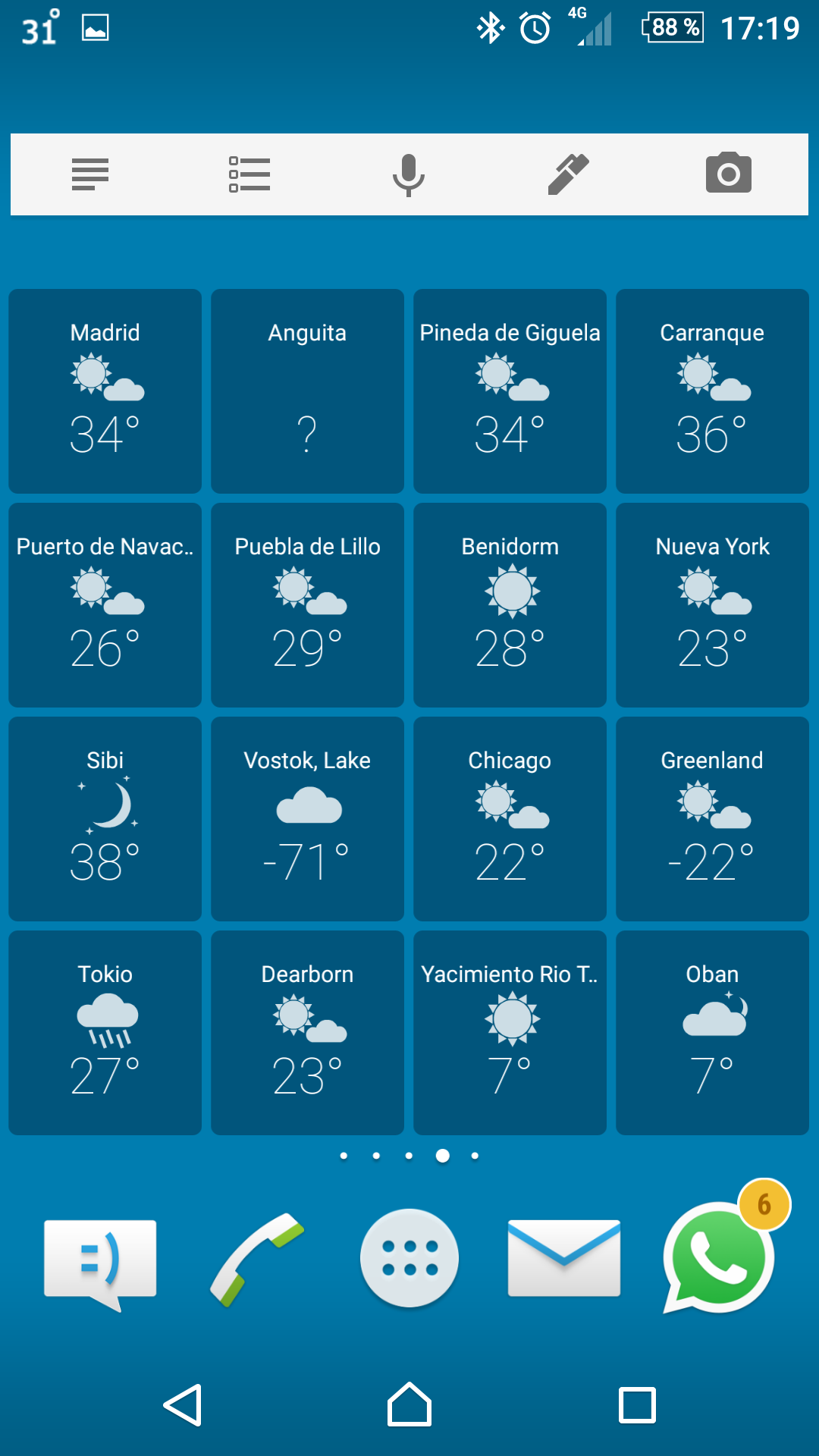Go back using the navigation bar

point(183,1405)
